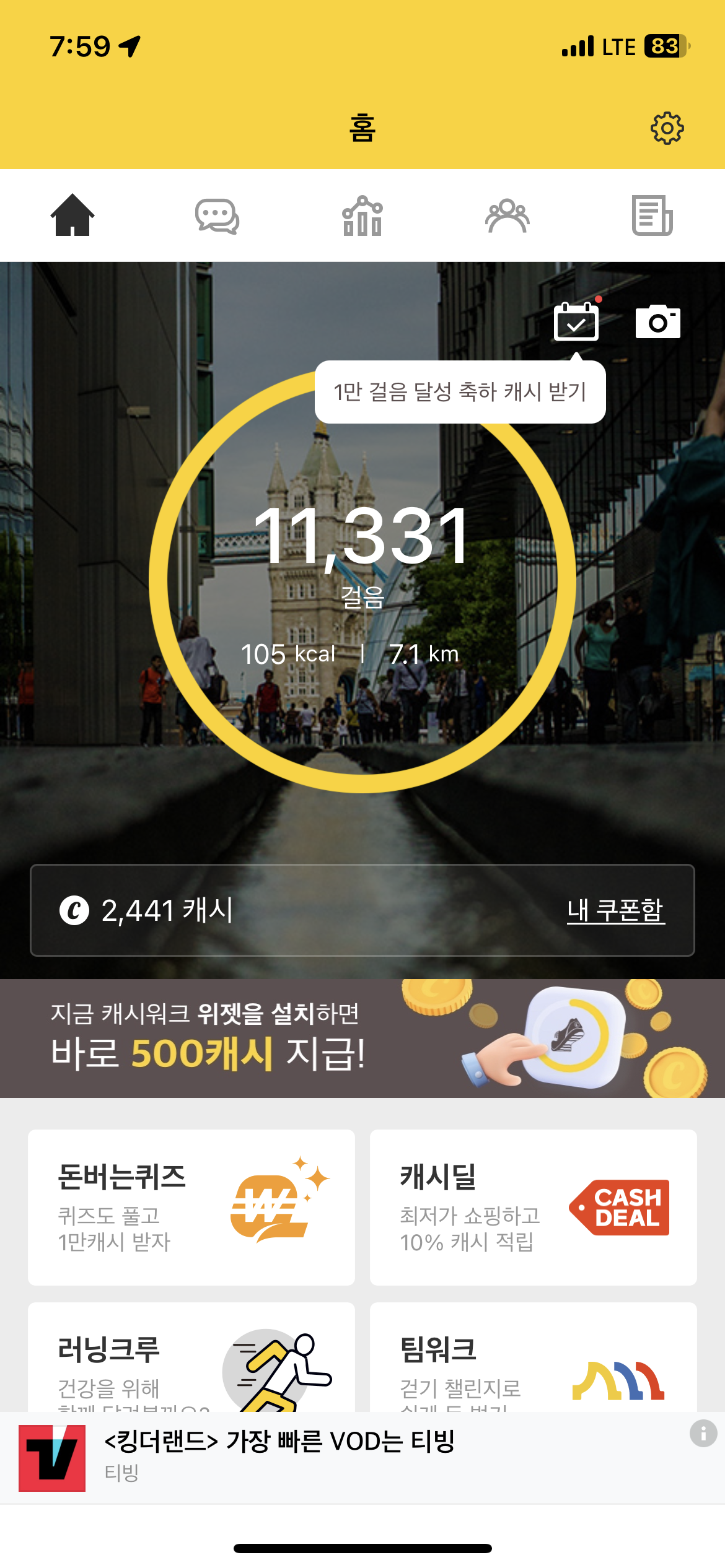Open the news feed tab
The width and height of the screenshot is (725, 1568).
pos(652,216)
